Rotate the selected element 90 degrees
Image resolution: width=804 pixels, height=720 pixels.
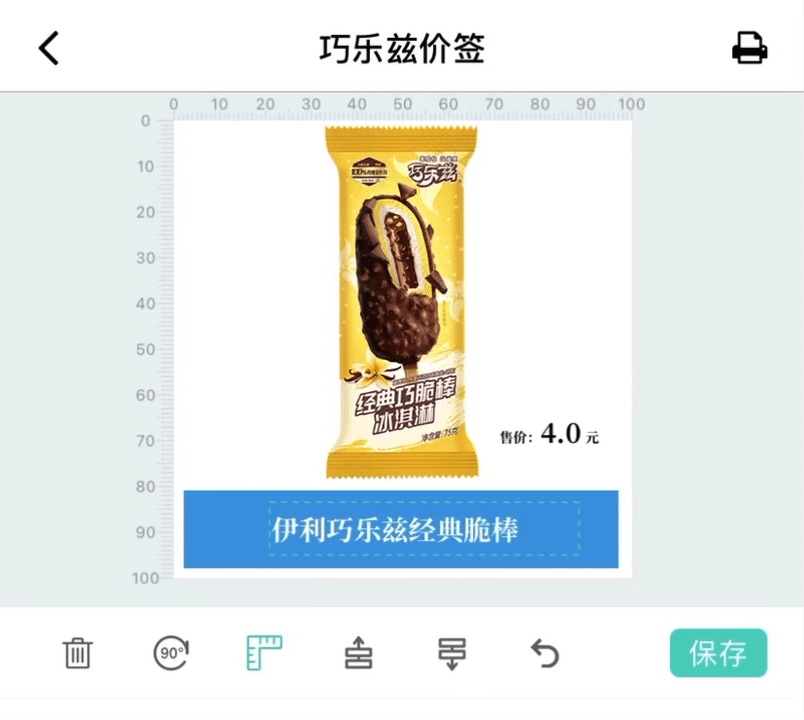coord(171,653)
